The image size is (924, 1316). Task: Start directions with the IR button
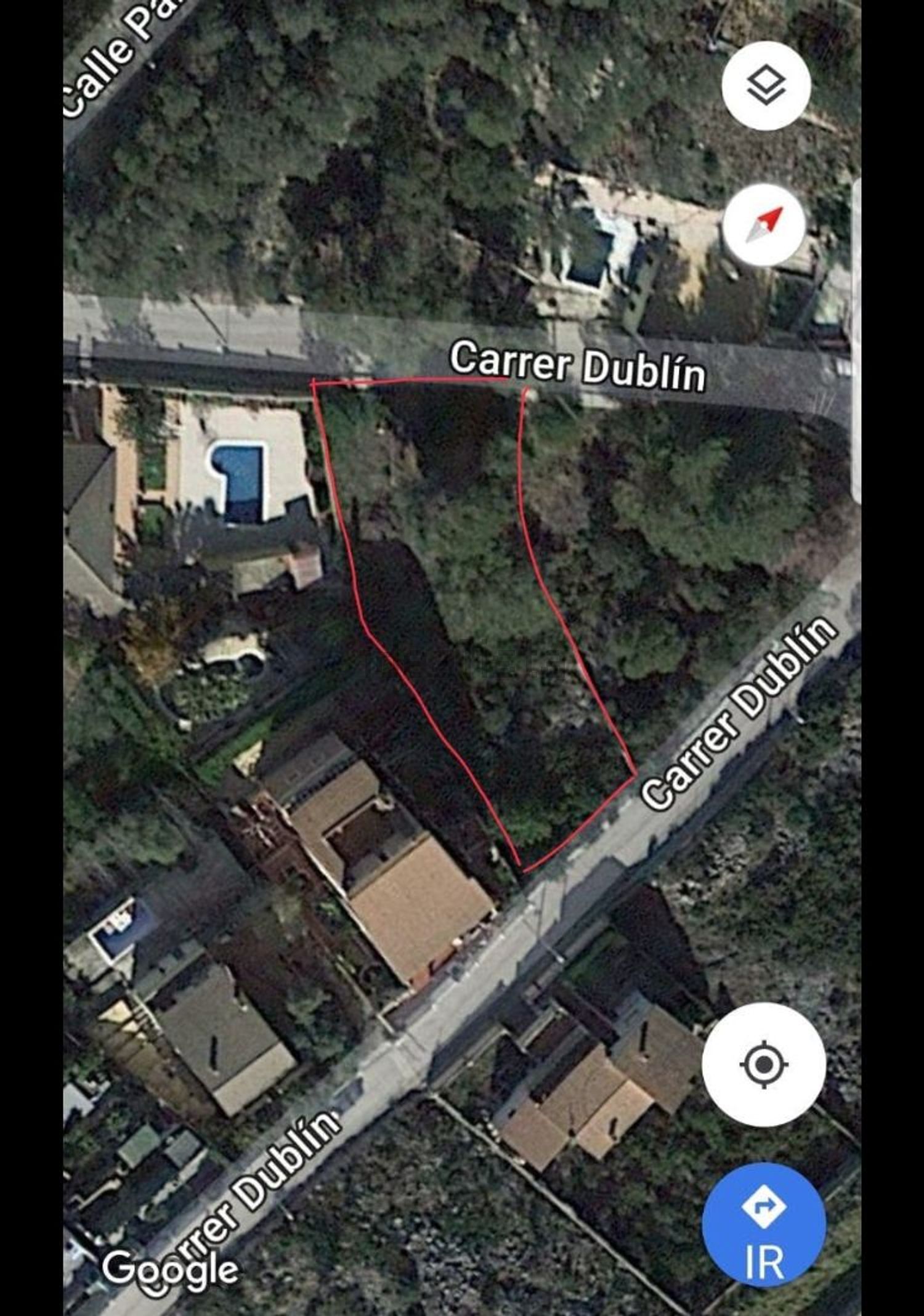pyautogui.click(x=764, y=1225)
